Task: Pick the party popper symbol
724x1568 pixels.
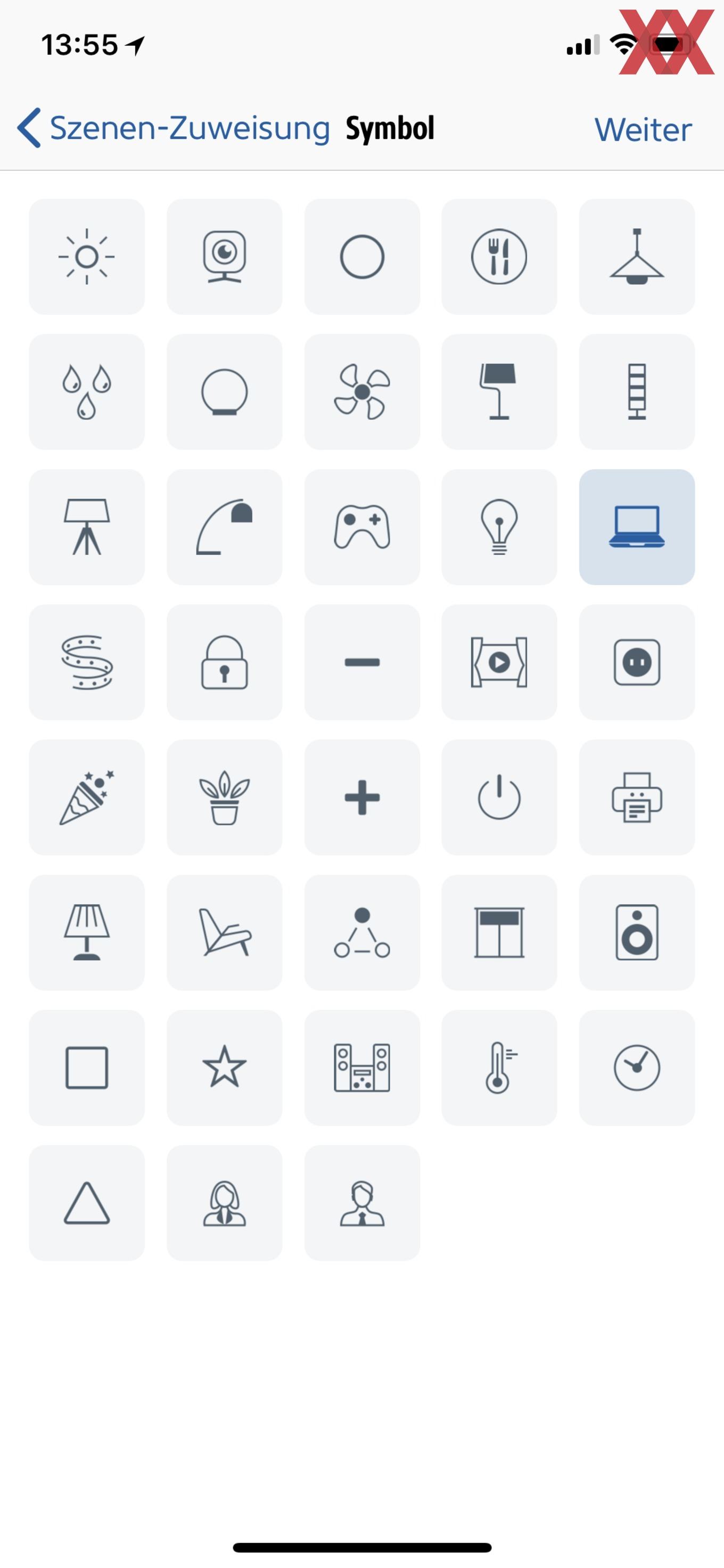Action: click(87, 798)
